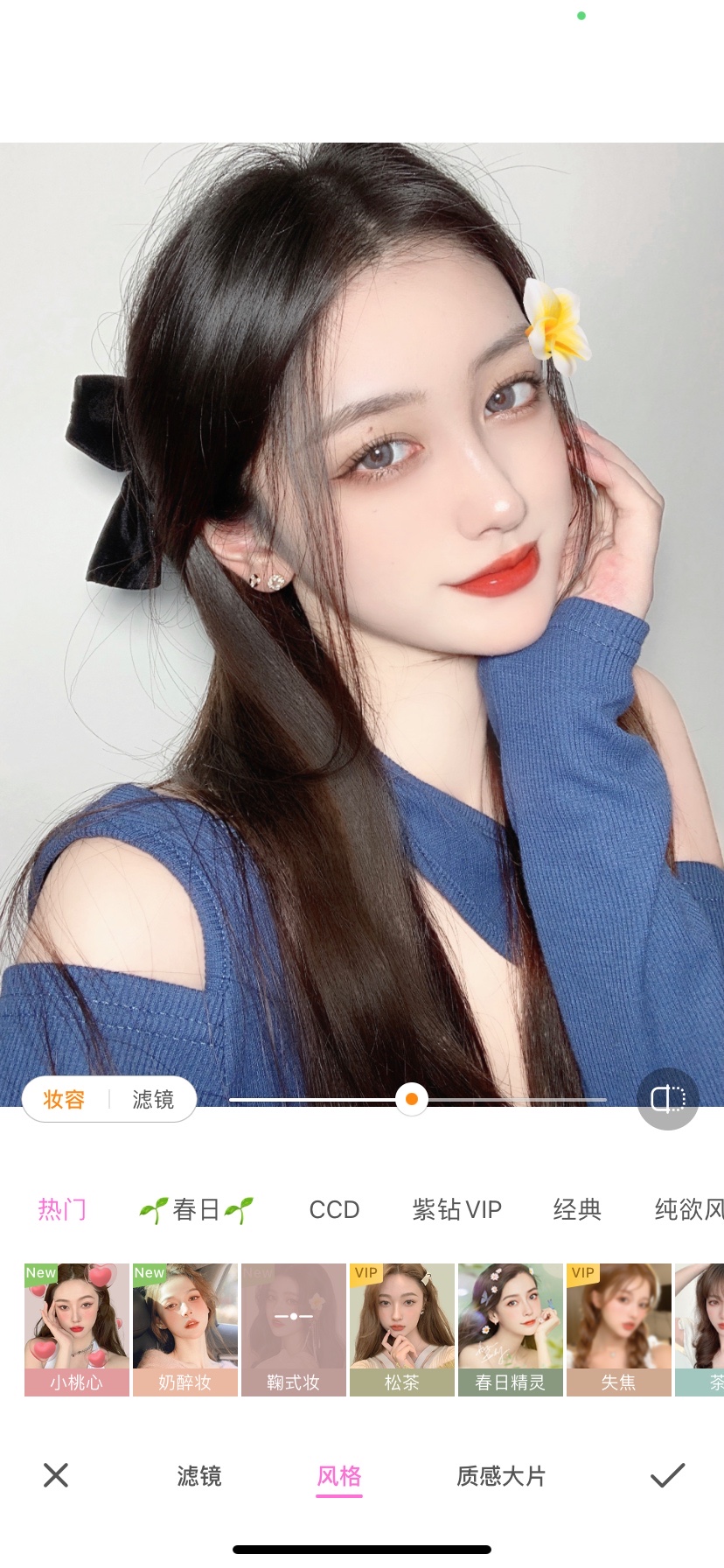Confirm changes with the checkmark
This screenshot has height=1568, width=724.
tap(667, 1475)
